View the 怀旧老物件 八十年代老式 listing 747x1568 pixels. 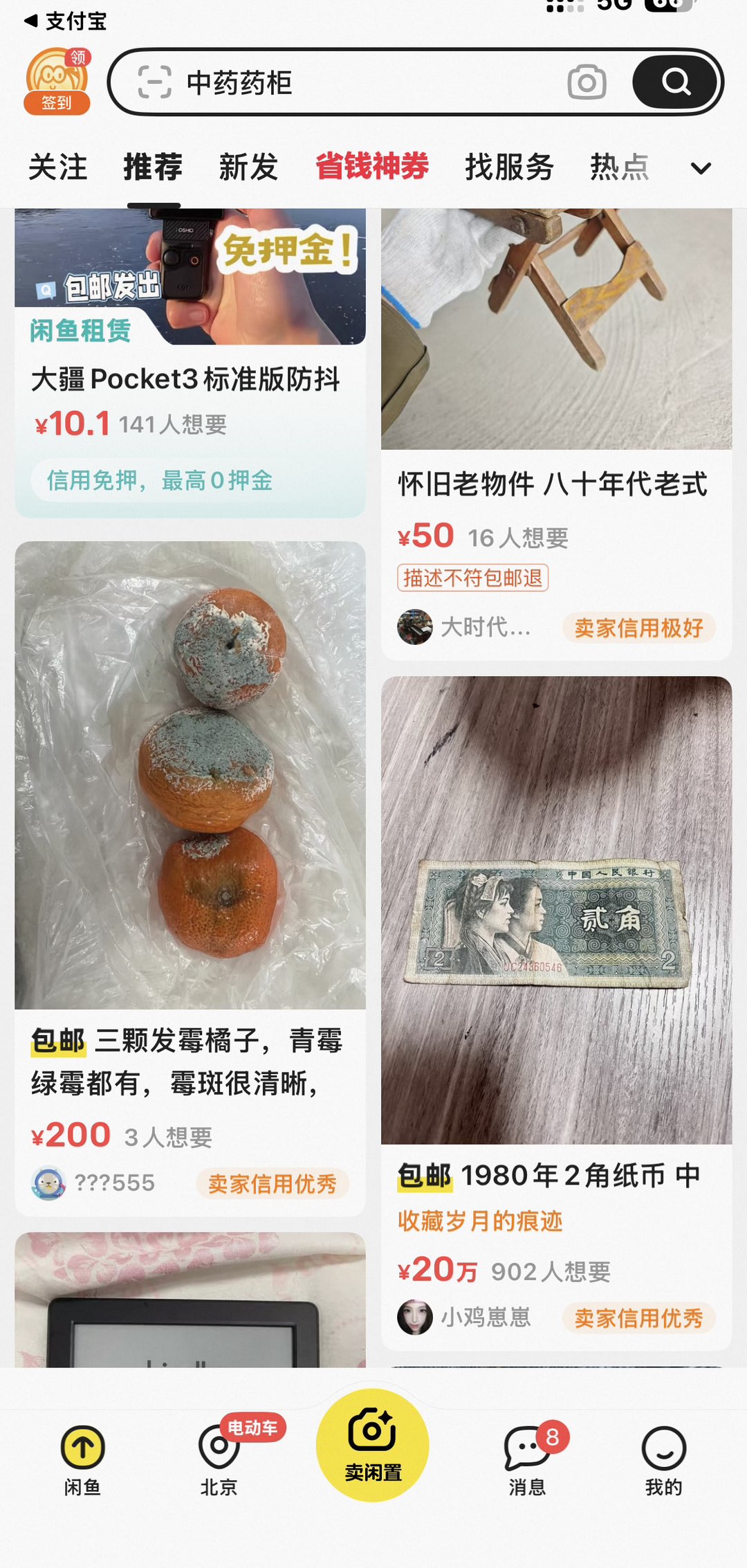pyautogui.click(x=553, y=484)
